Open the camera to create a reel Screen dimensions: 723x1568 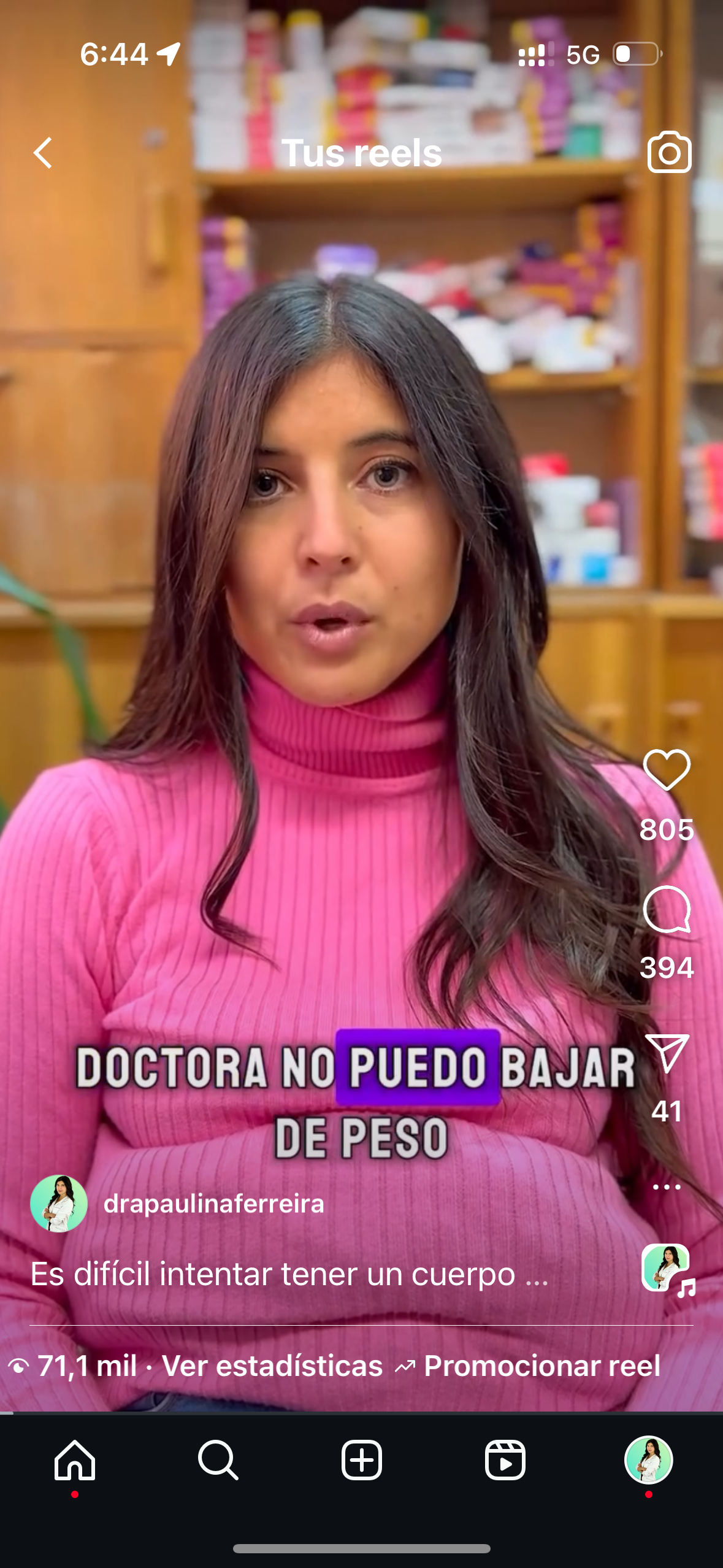669,152
